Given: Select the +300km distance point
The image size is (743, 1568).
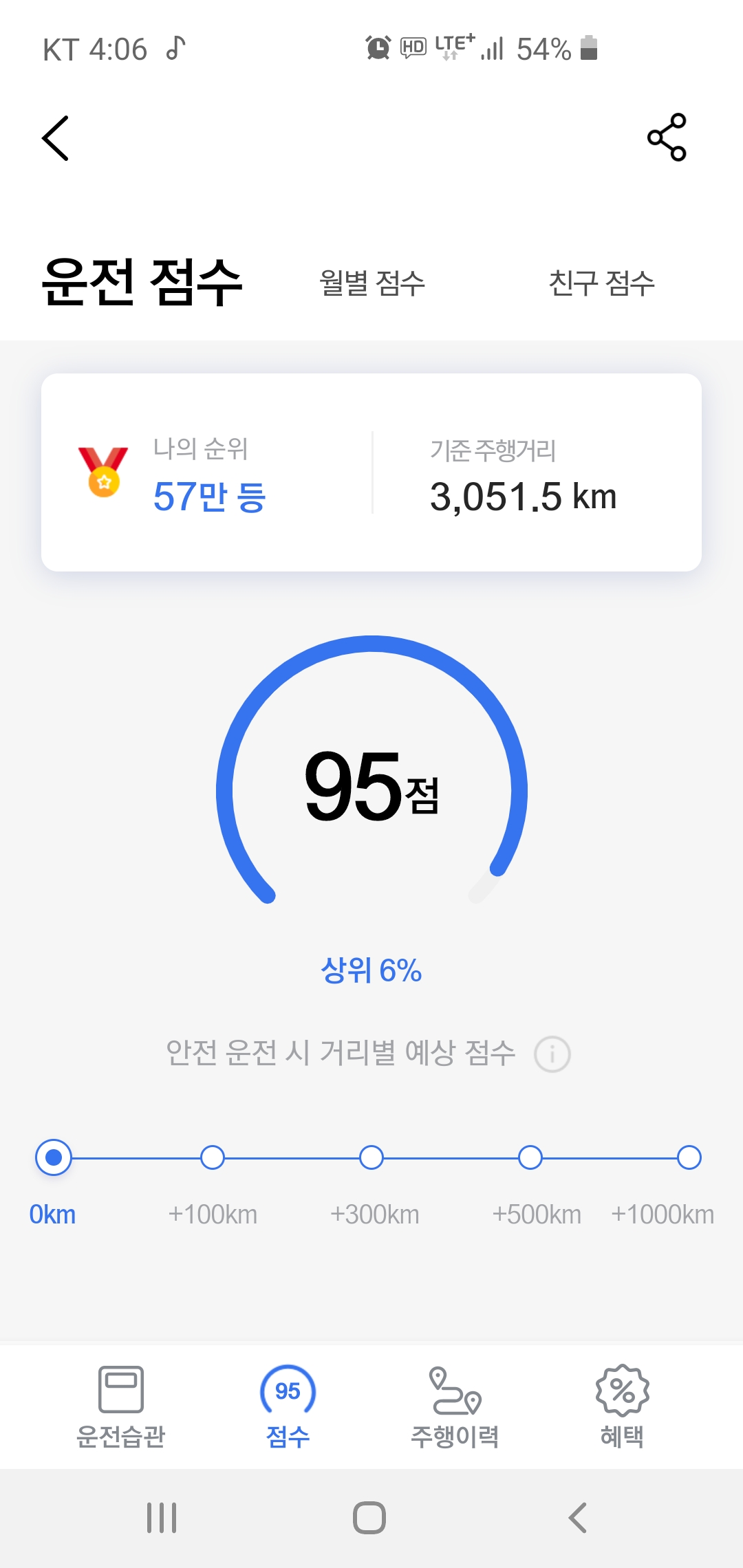Looking at the screenshot, I should point(371,1157).
